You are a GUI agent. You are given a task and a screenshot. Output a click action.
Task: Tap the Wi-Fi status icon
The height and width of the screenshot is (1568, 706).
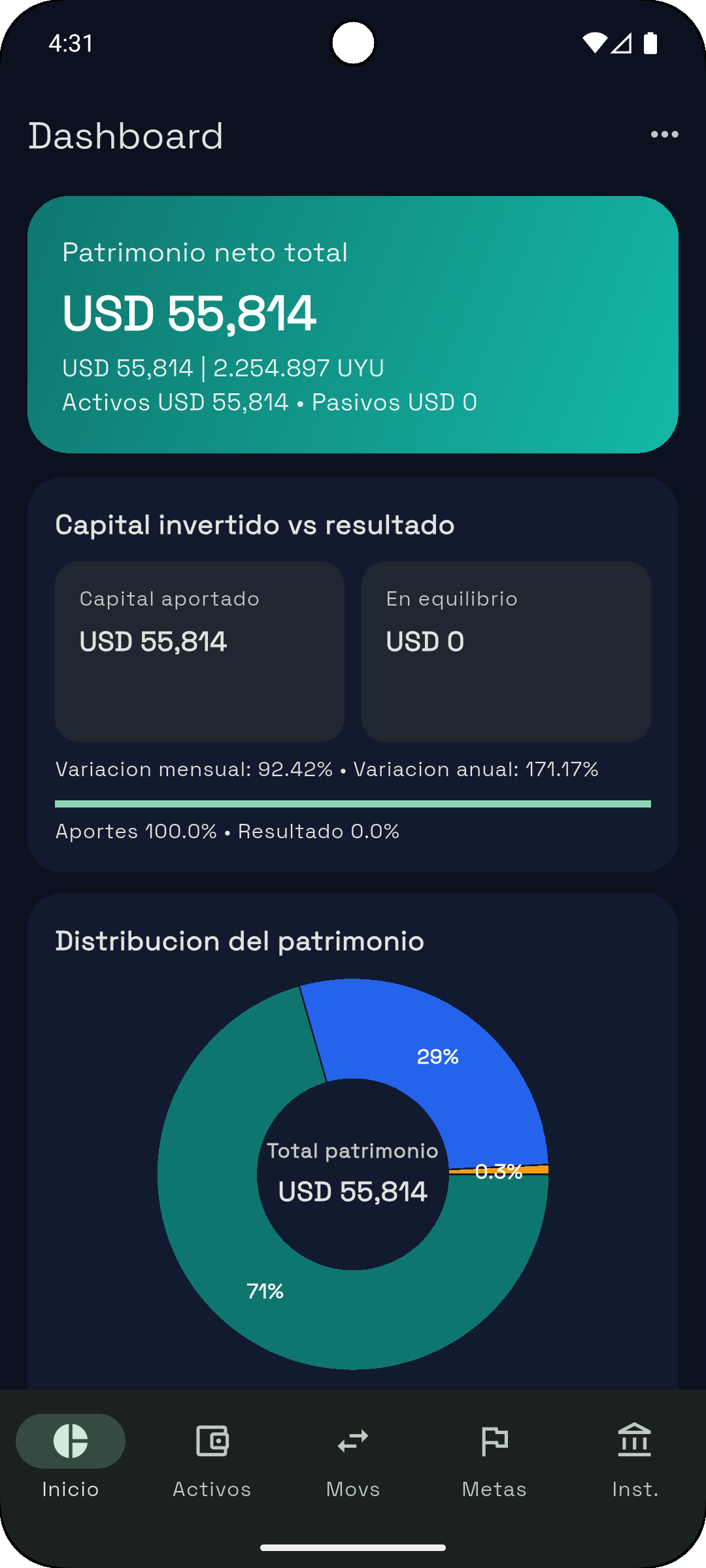pos(596,43)
